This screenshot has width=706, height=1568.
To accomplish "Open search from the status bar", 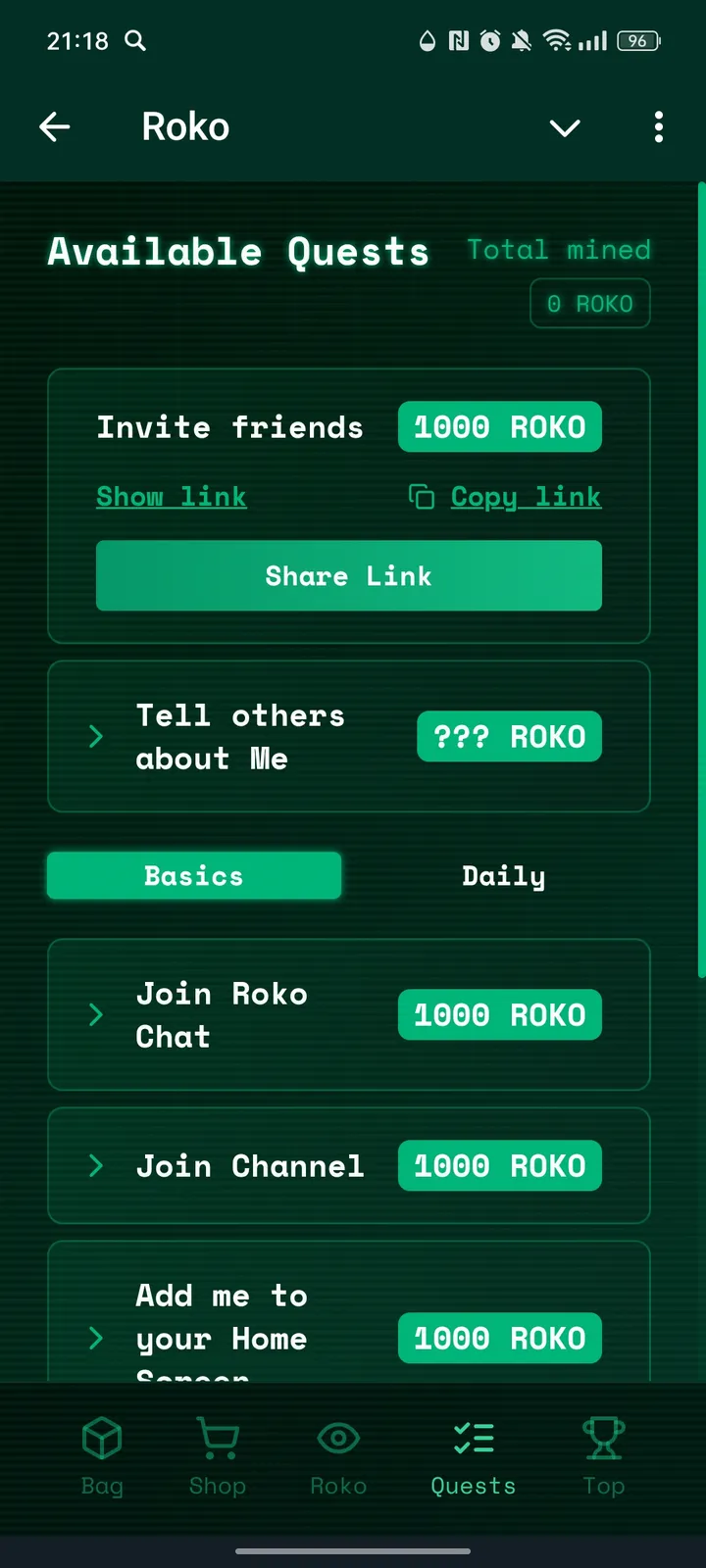I will pyautogui.click(x=135, y=41).
